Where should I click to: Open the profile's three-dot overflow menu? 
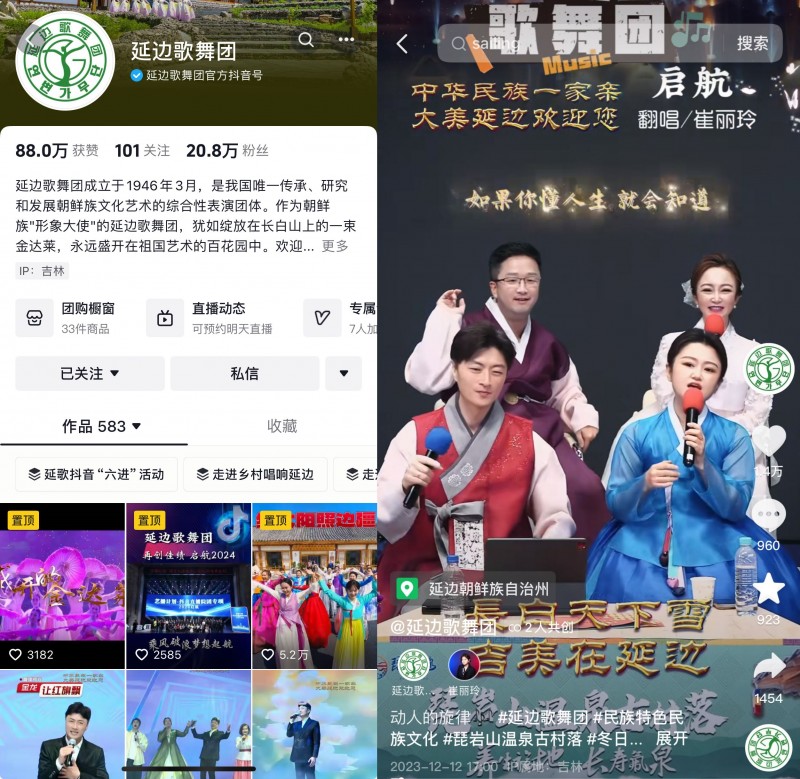[346, 40]
